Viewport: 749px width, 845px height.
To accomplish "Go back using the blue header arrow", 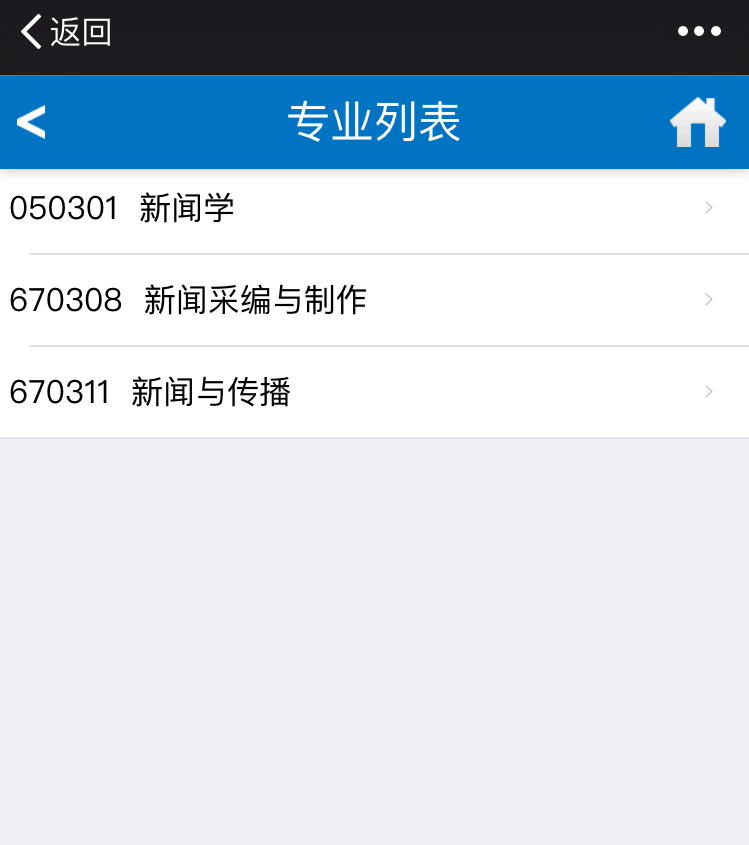I will 31,123.
